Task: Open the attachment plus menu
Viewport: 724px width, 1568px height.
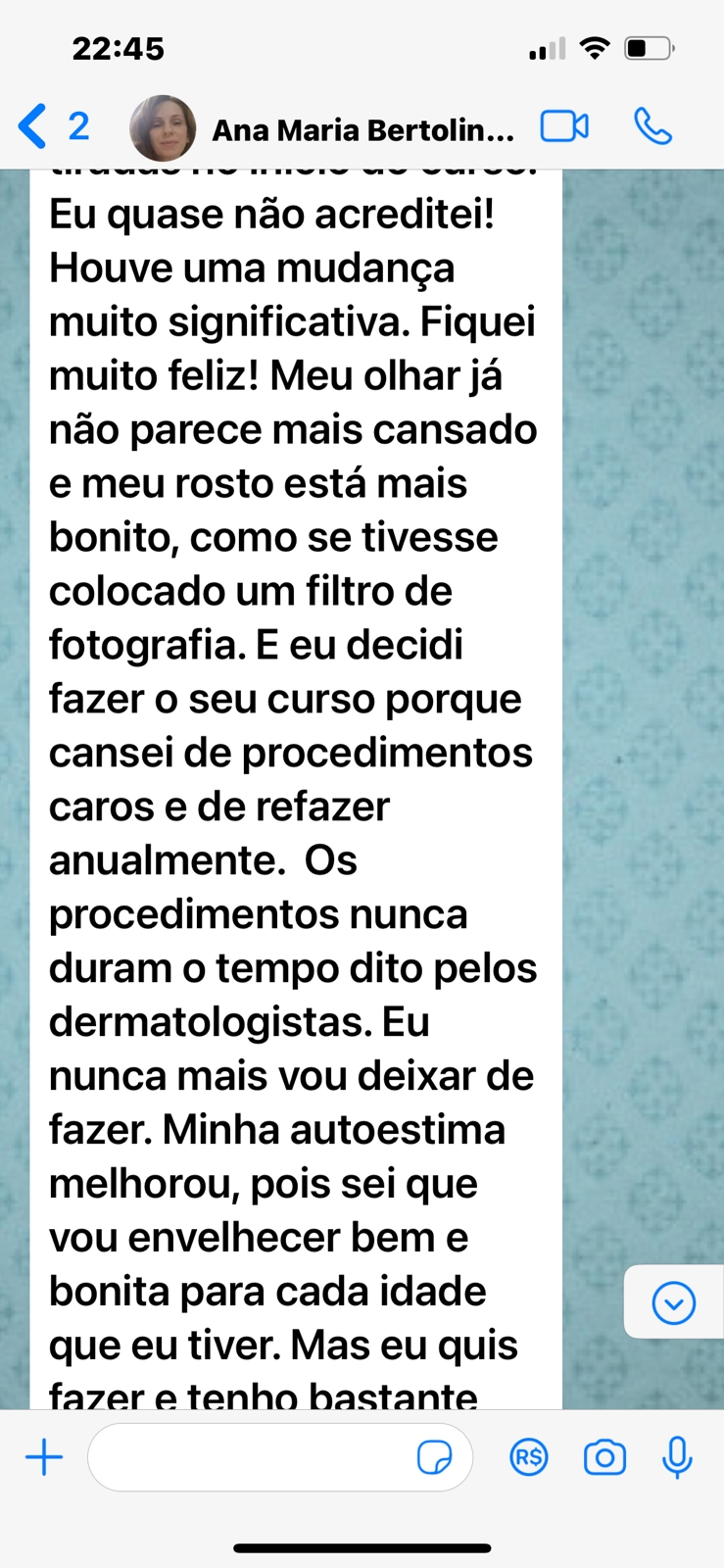Action: 44,1457
